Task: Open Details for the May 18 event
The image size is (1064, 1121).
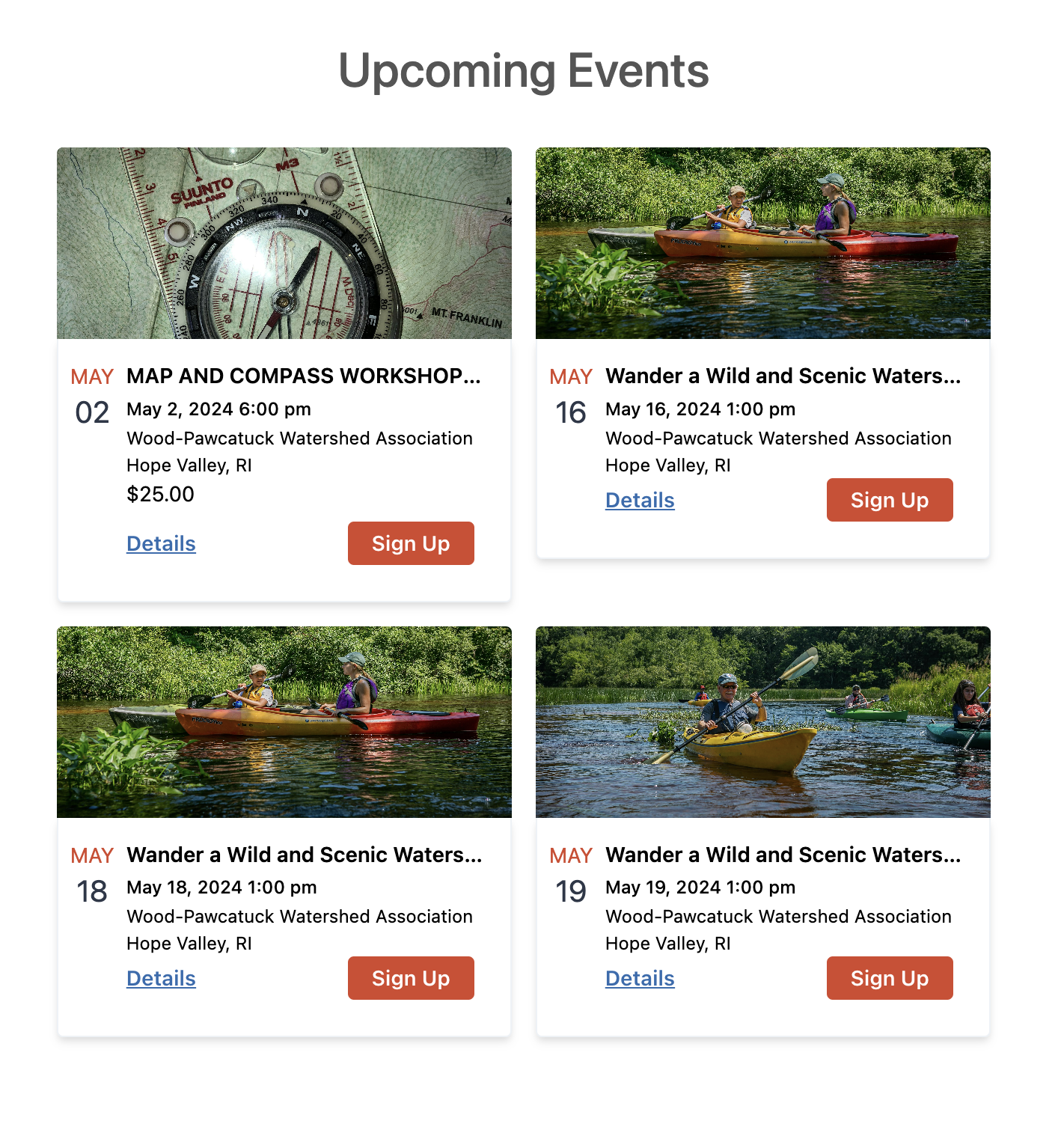Action: coord(161,978)
